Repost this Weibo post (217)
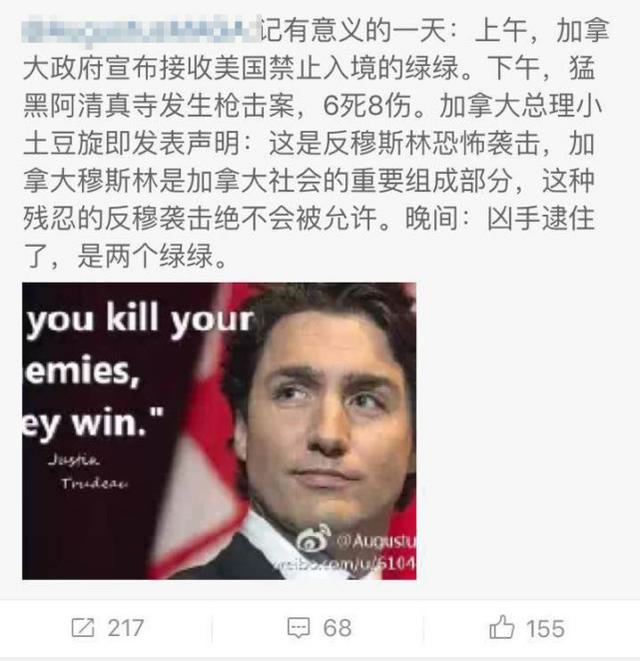640x661 pixels. pos(107,628)
